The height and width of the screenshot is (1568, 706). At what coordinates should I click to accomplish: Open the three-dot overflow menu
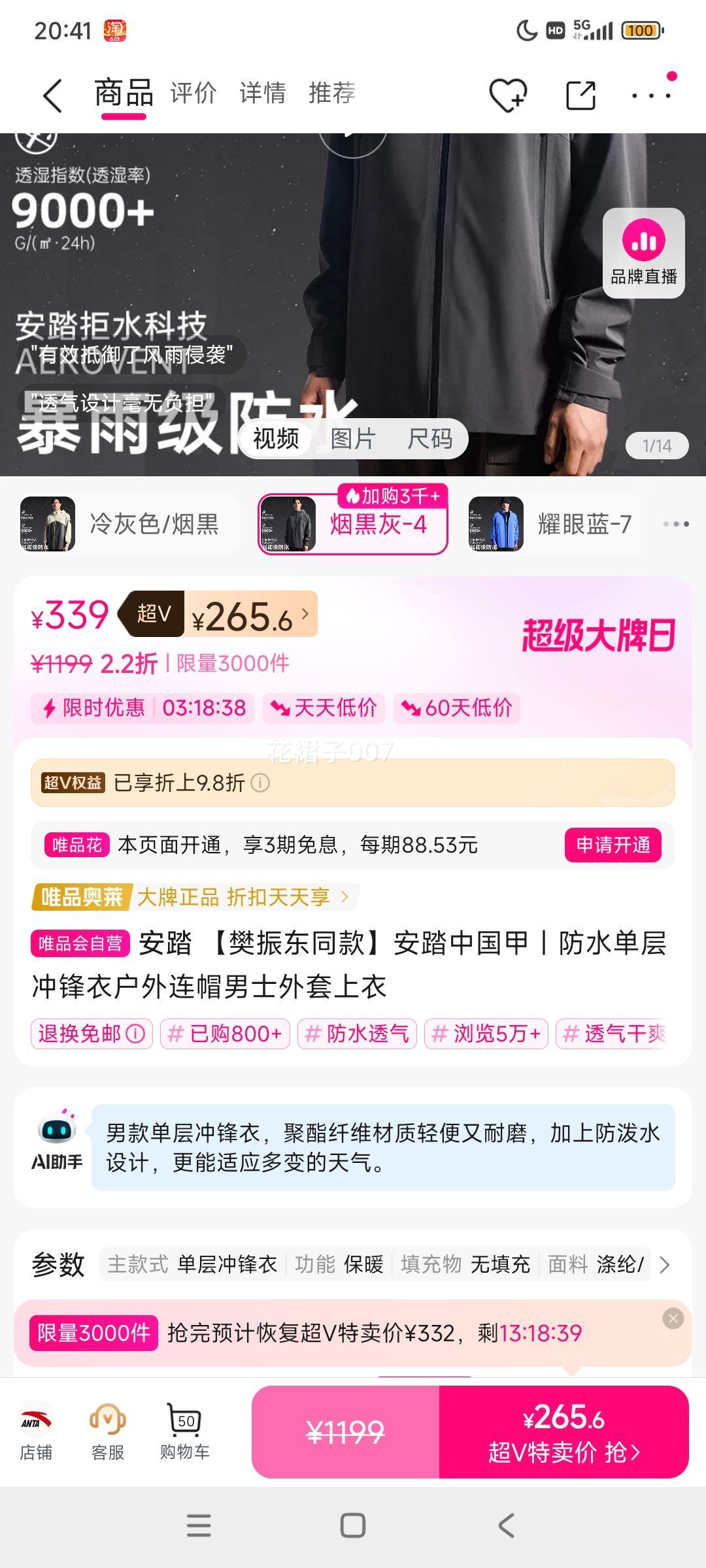651,95
